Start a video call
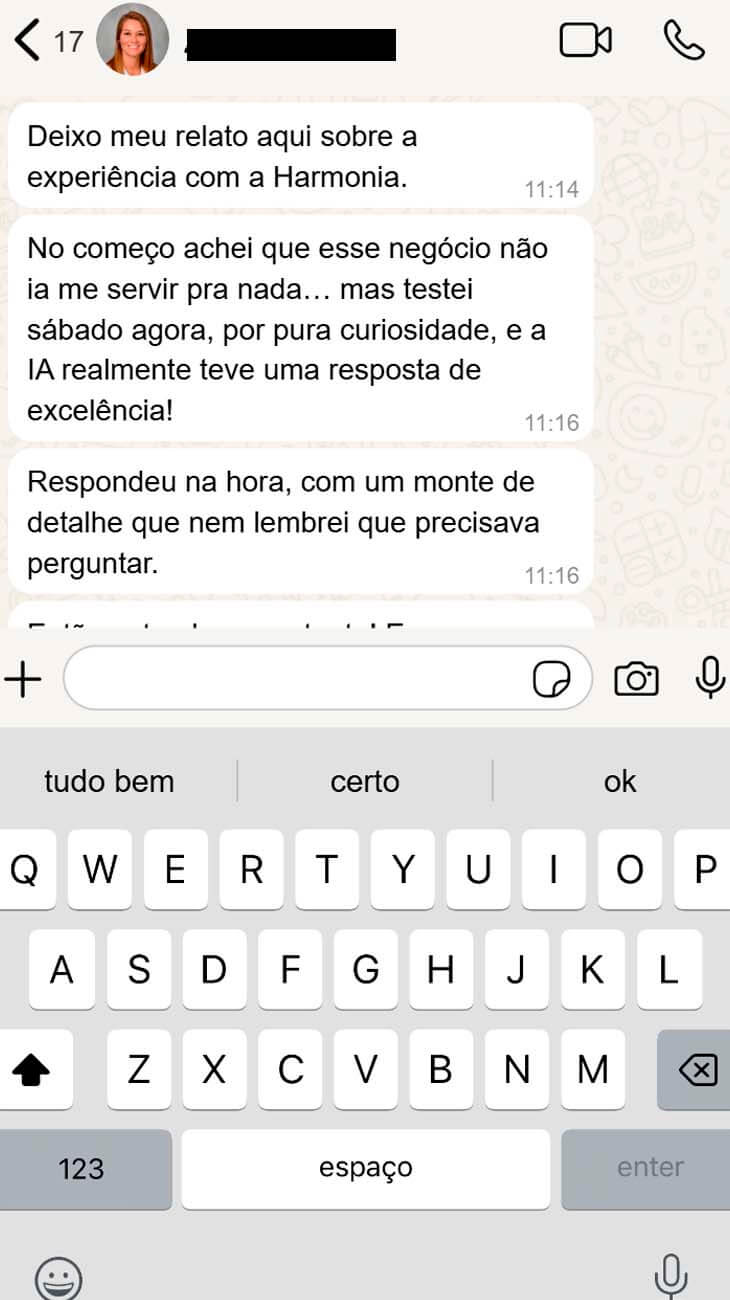The width and height of the screenshot is (730, 1300). (x=585, y=41)
